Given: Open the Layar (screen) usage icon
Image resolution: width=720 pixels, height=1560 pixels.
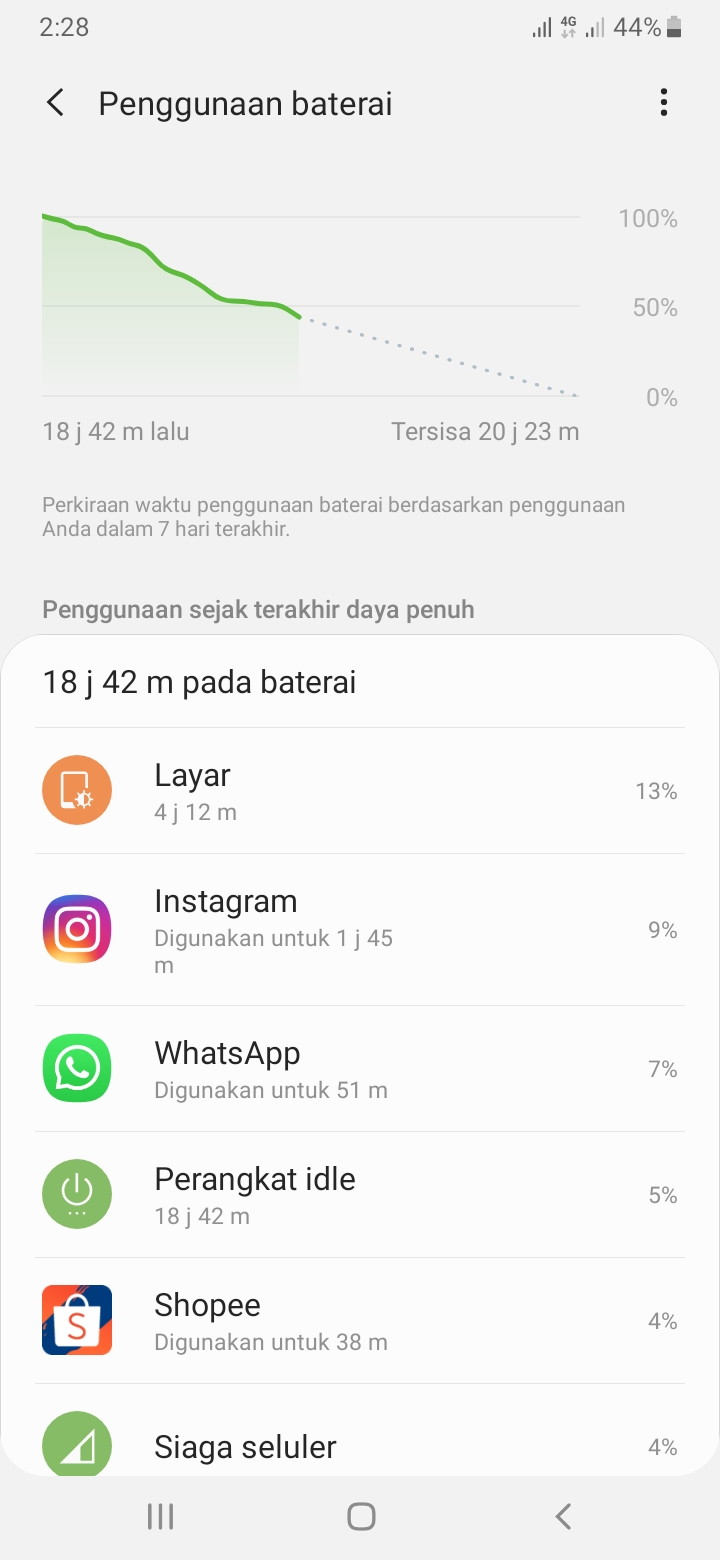Looking at the screenshot, I should click(76, 789).
